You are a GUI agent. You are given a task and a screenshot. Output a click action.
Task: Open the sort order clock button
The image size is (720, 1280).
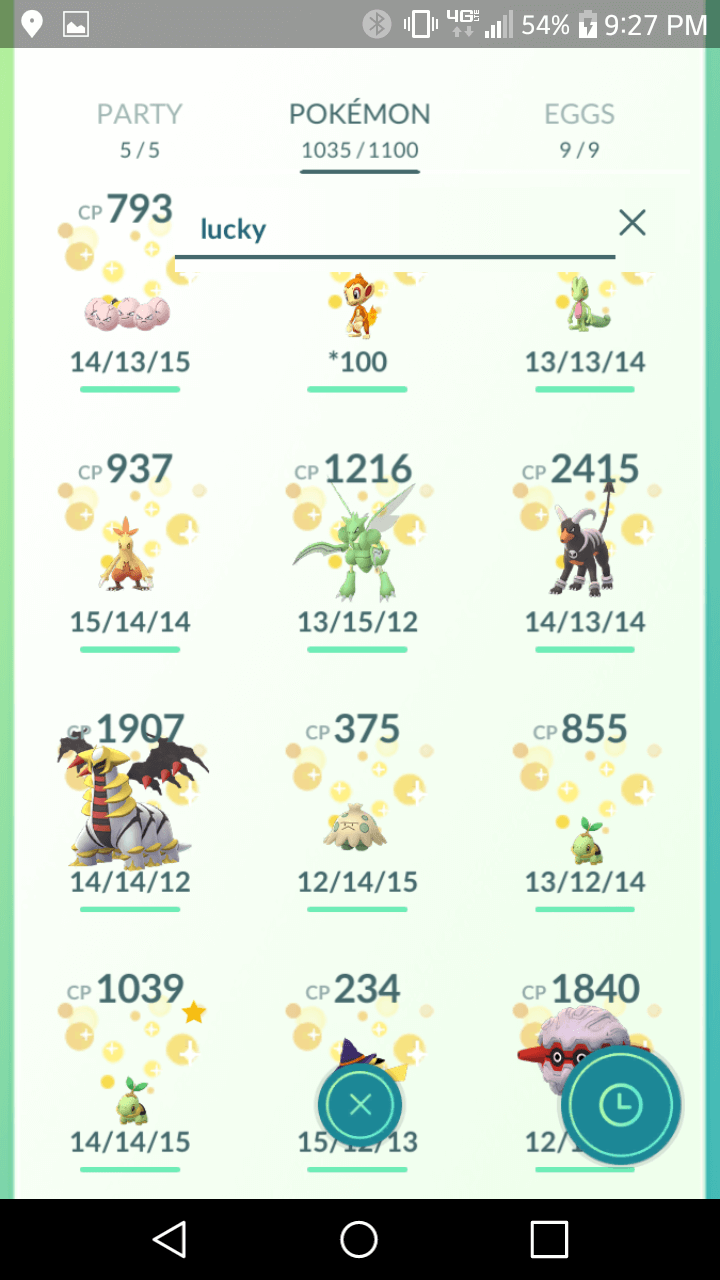621,1105
